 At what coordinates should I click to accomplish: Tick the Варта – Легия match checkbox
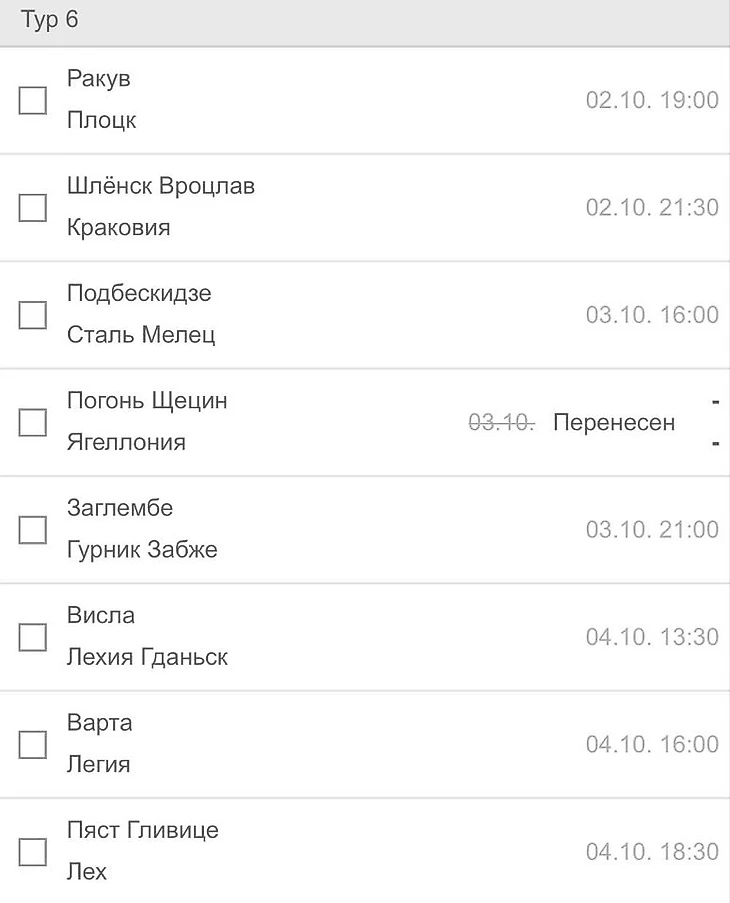(33, 745)
